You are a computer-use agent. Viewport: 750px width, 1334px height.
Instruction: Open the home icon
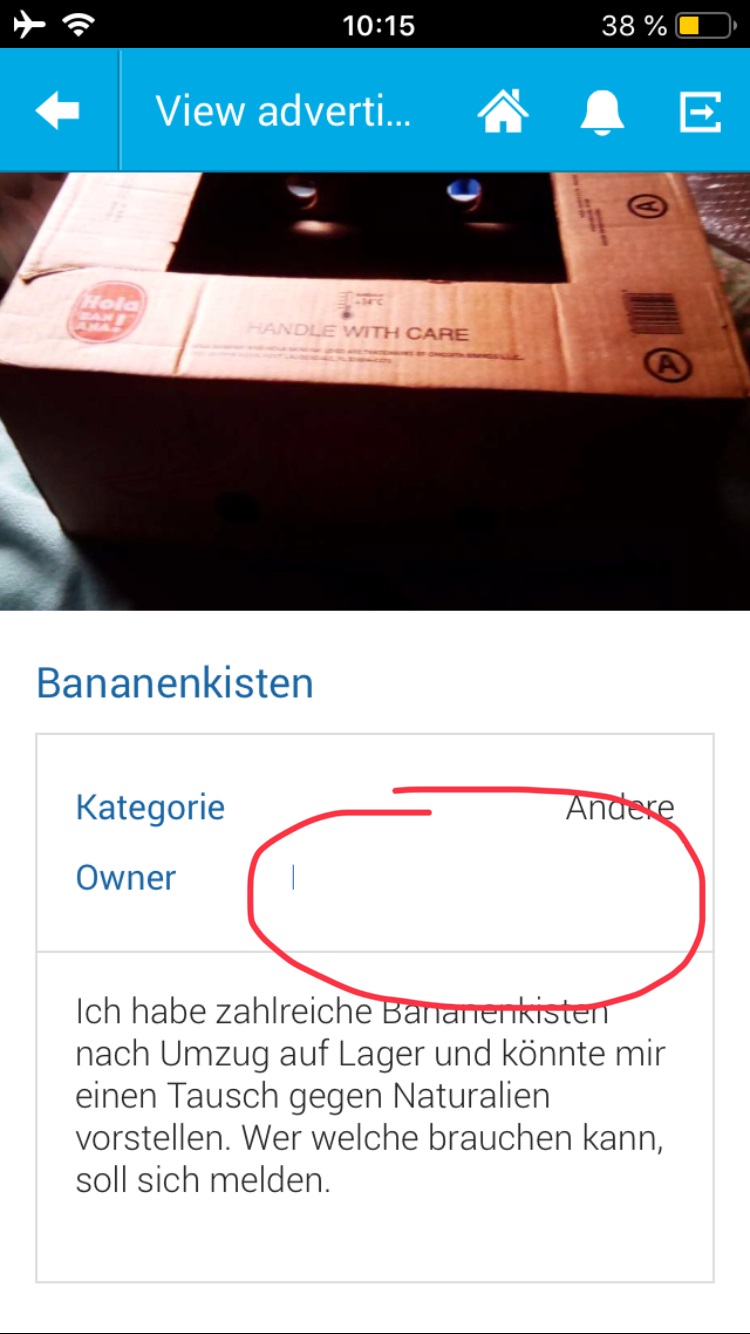(x=503, y=110)
